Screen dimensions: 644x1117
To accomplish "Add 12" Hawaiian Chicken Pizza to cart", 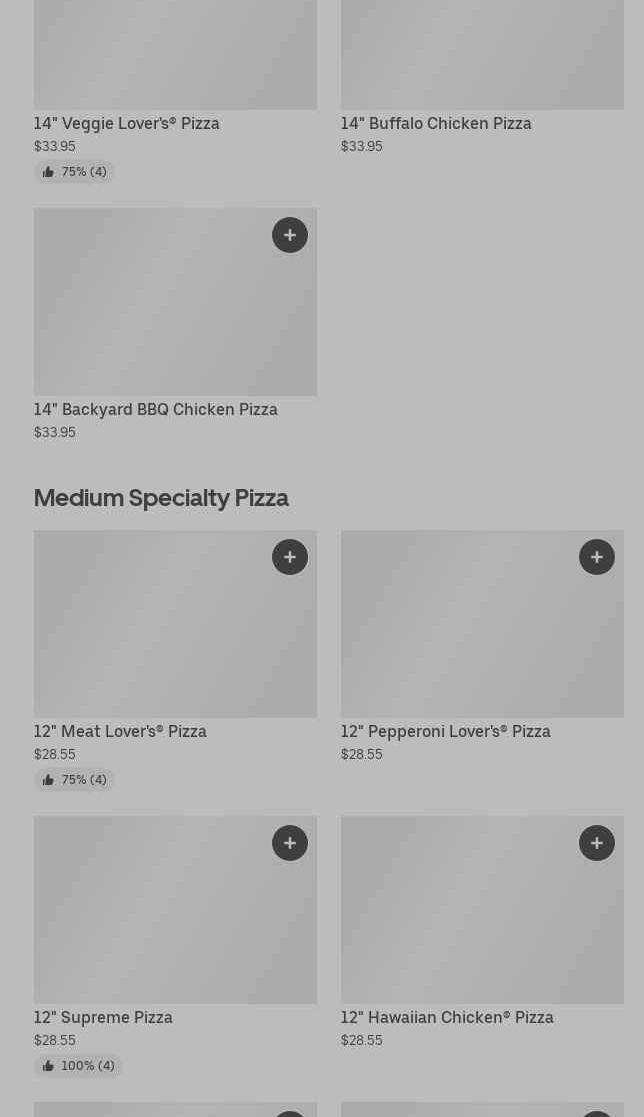I will pyautogui.click(x=597, y=843).
